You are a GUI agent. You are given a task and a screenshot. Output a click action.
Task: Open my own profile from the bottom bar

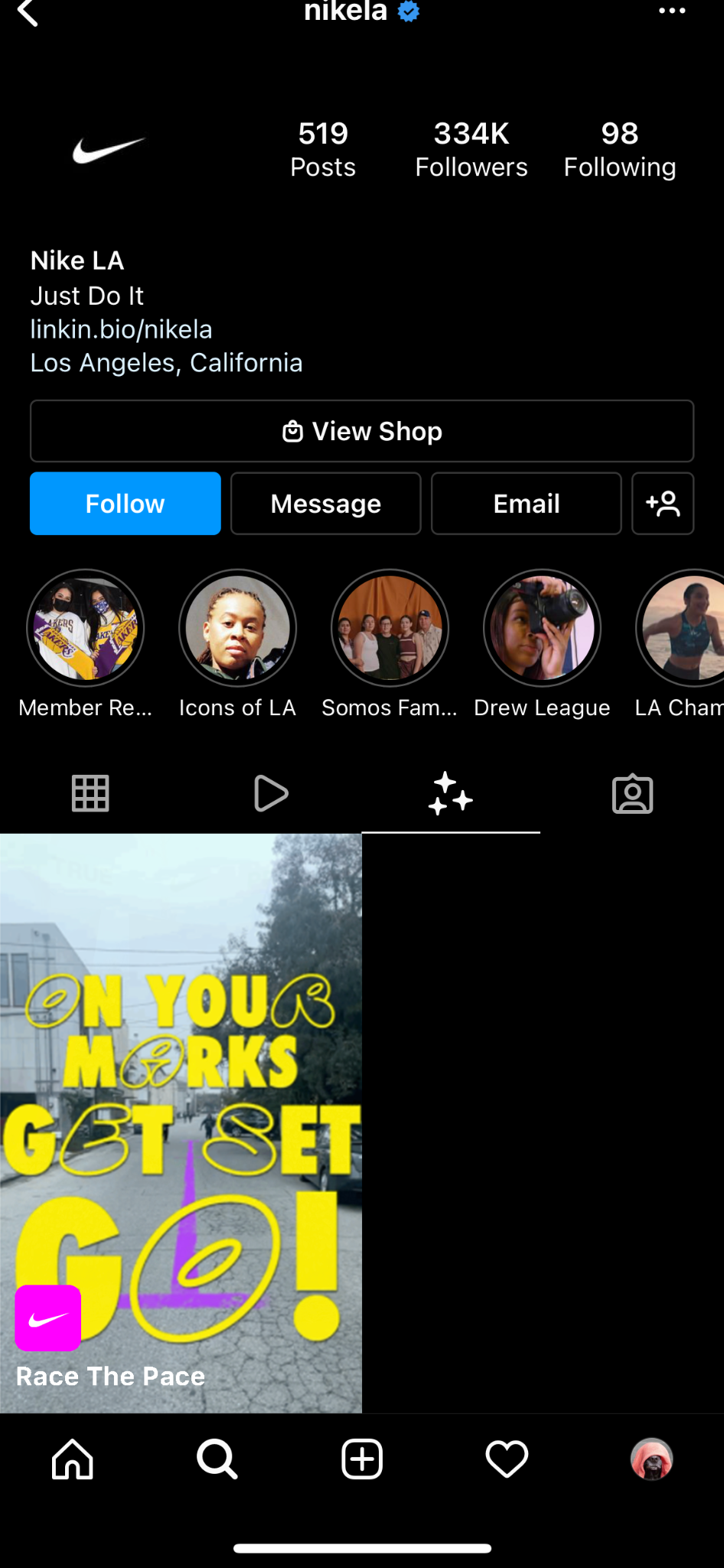point(651,1459)
